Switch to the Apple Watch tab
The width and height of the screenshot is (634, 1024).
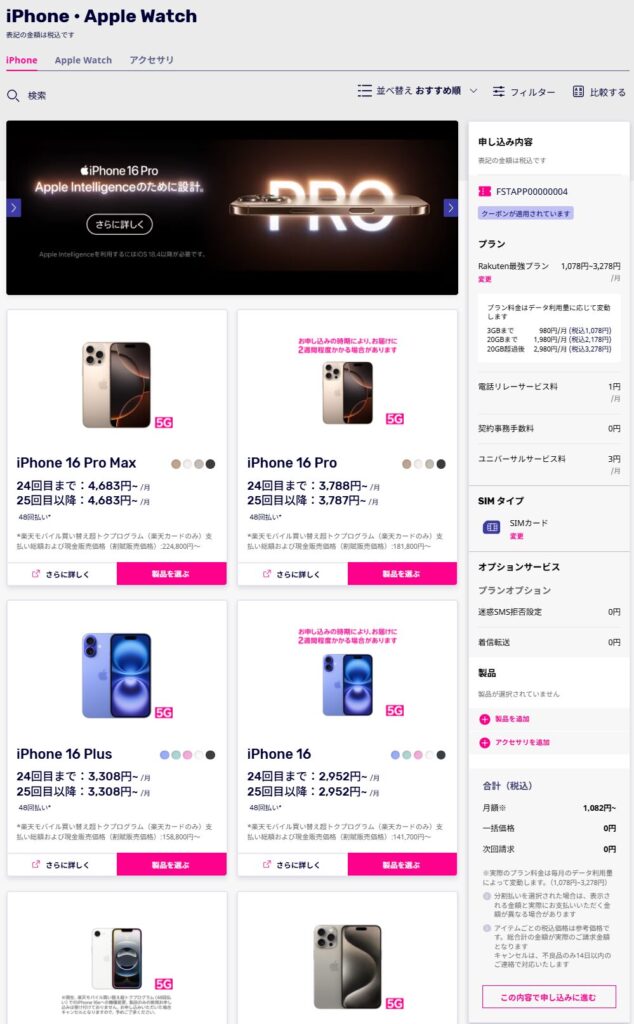(83, 60)
